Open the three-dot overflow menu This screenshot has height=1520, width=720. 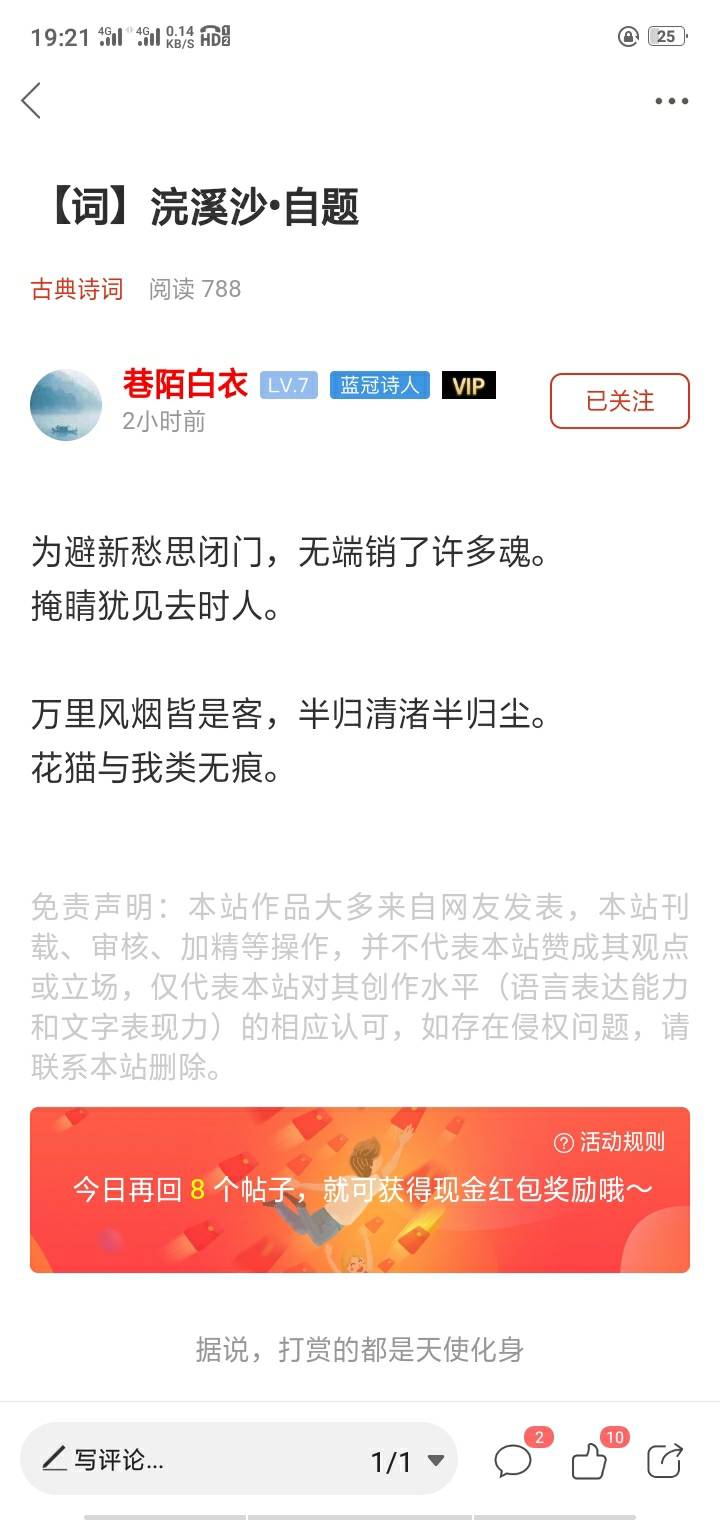click(671, 101)
